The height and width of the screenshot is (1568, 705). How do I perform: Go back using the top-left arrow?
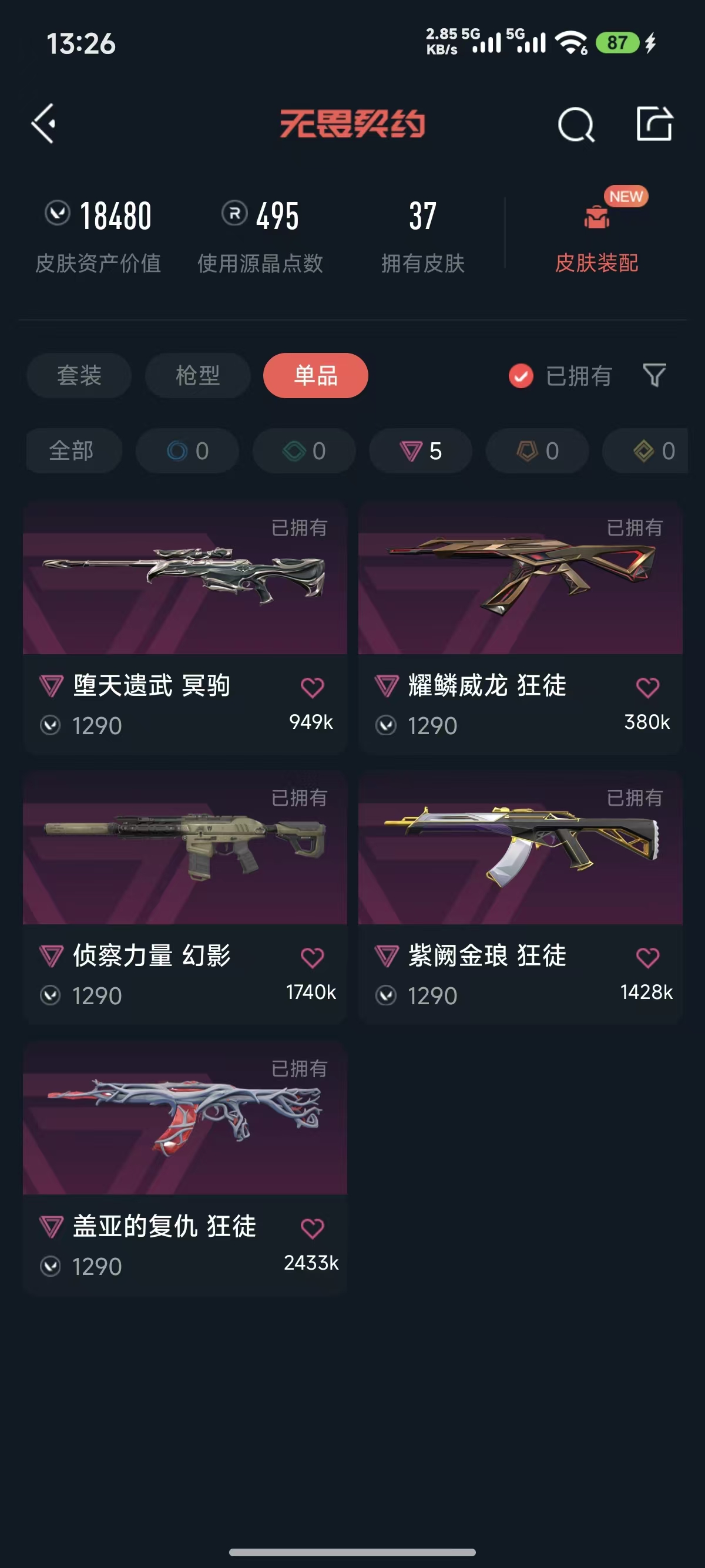(44, 123)
